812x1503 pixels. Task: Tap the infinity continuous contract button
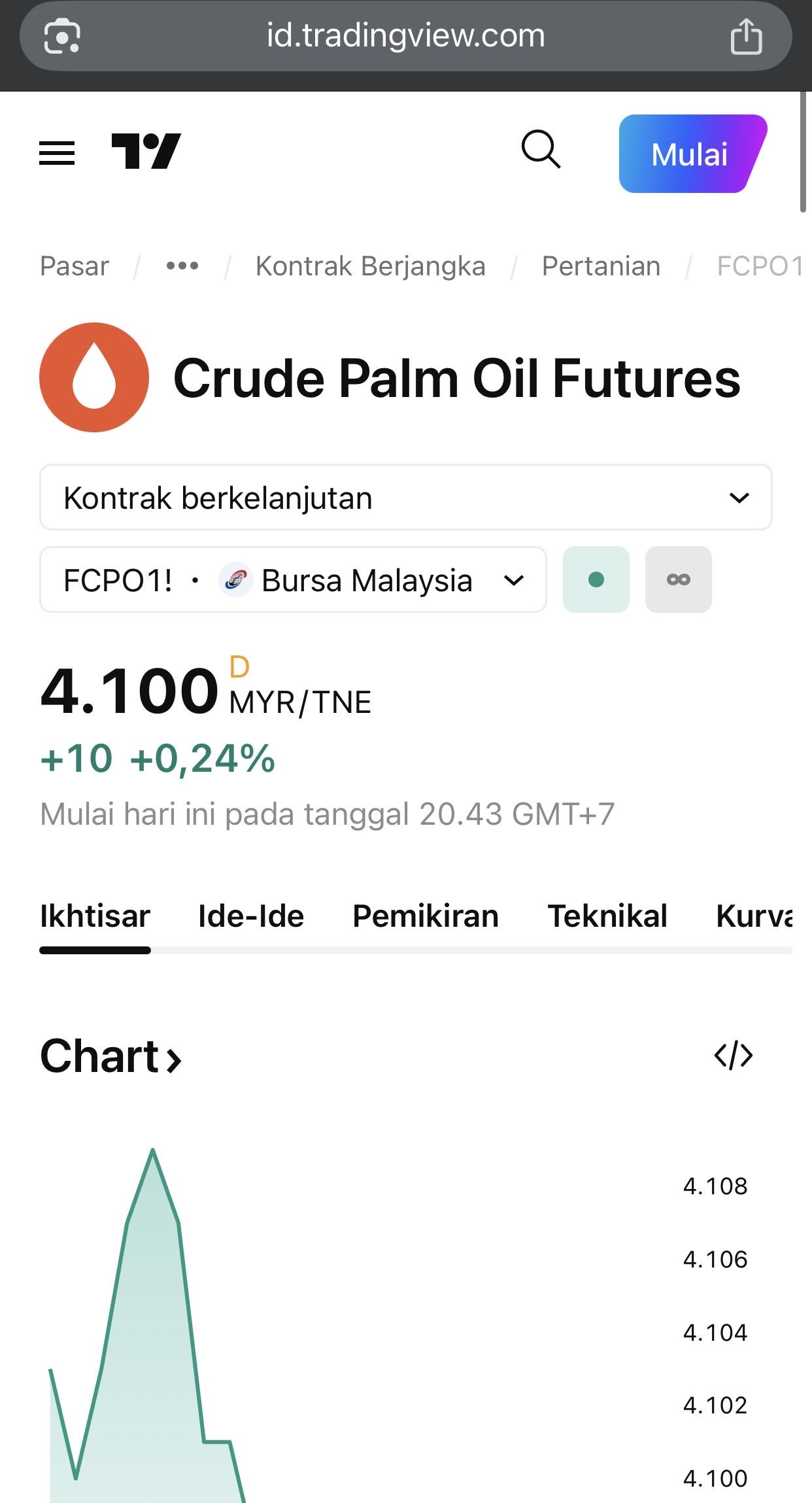pyautogui.click(x=678, y=579)
